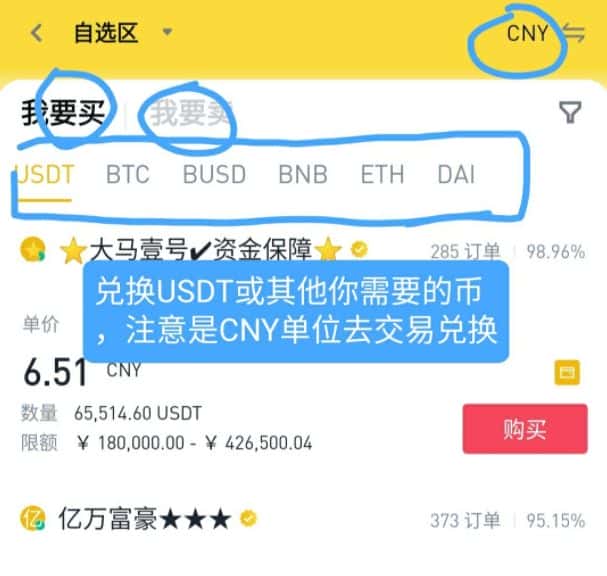This screenshot has width=607, height=576.
Task: Switch to the 我要买 tab
Action: point(63,114)
